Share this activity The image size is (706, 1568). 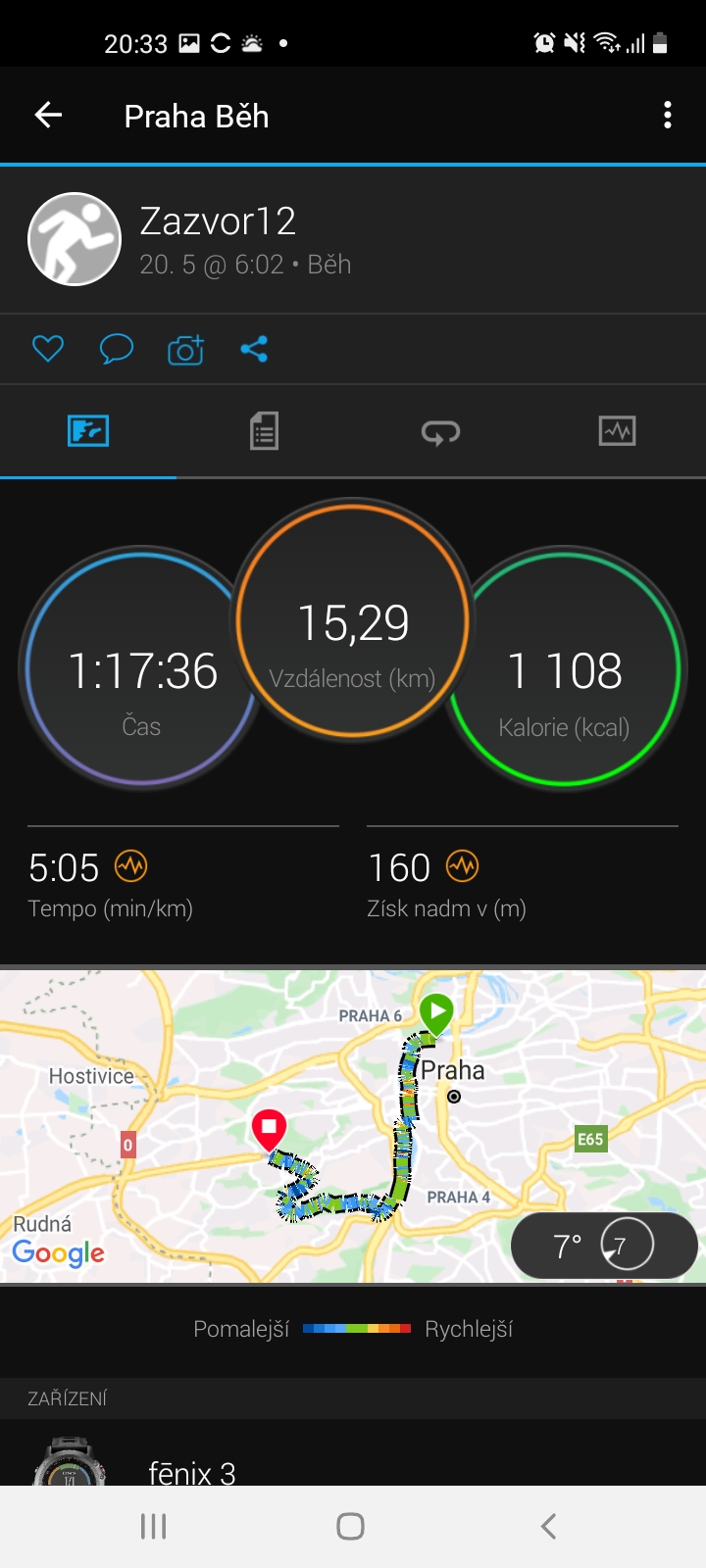[254, 349]
